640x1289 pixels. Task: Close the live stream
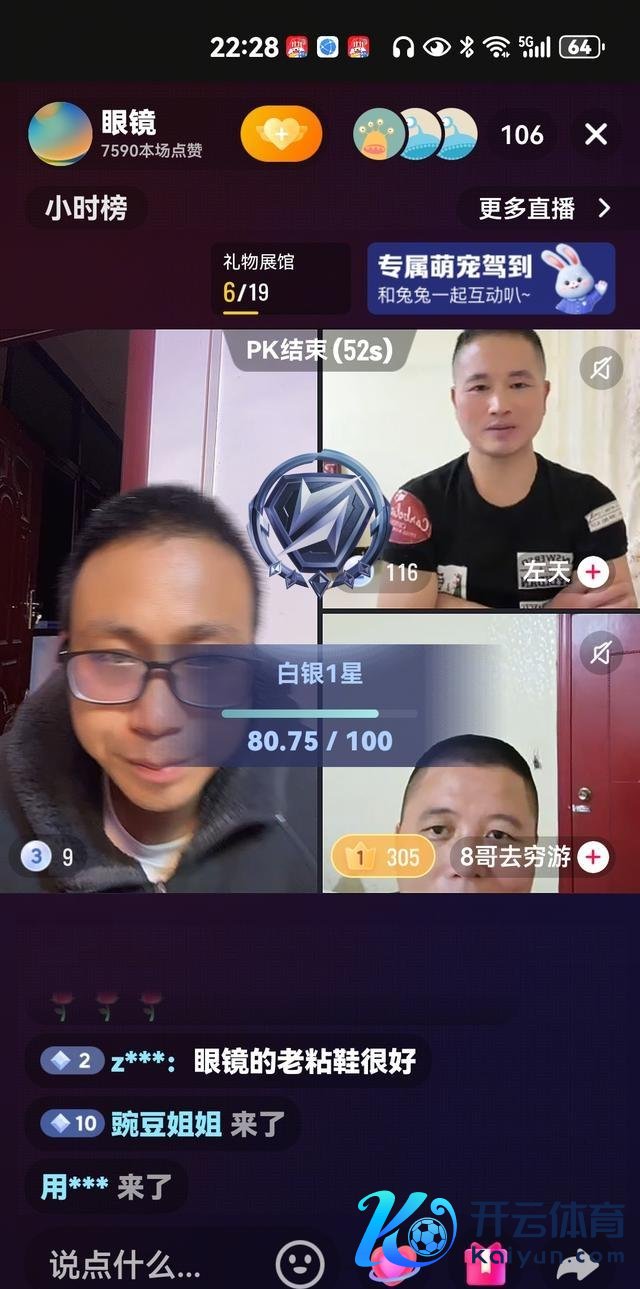click(x=596, y=134)
